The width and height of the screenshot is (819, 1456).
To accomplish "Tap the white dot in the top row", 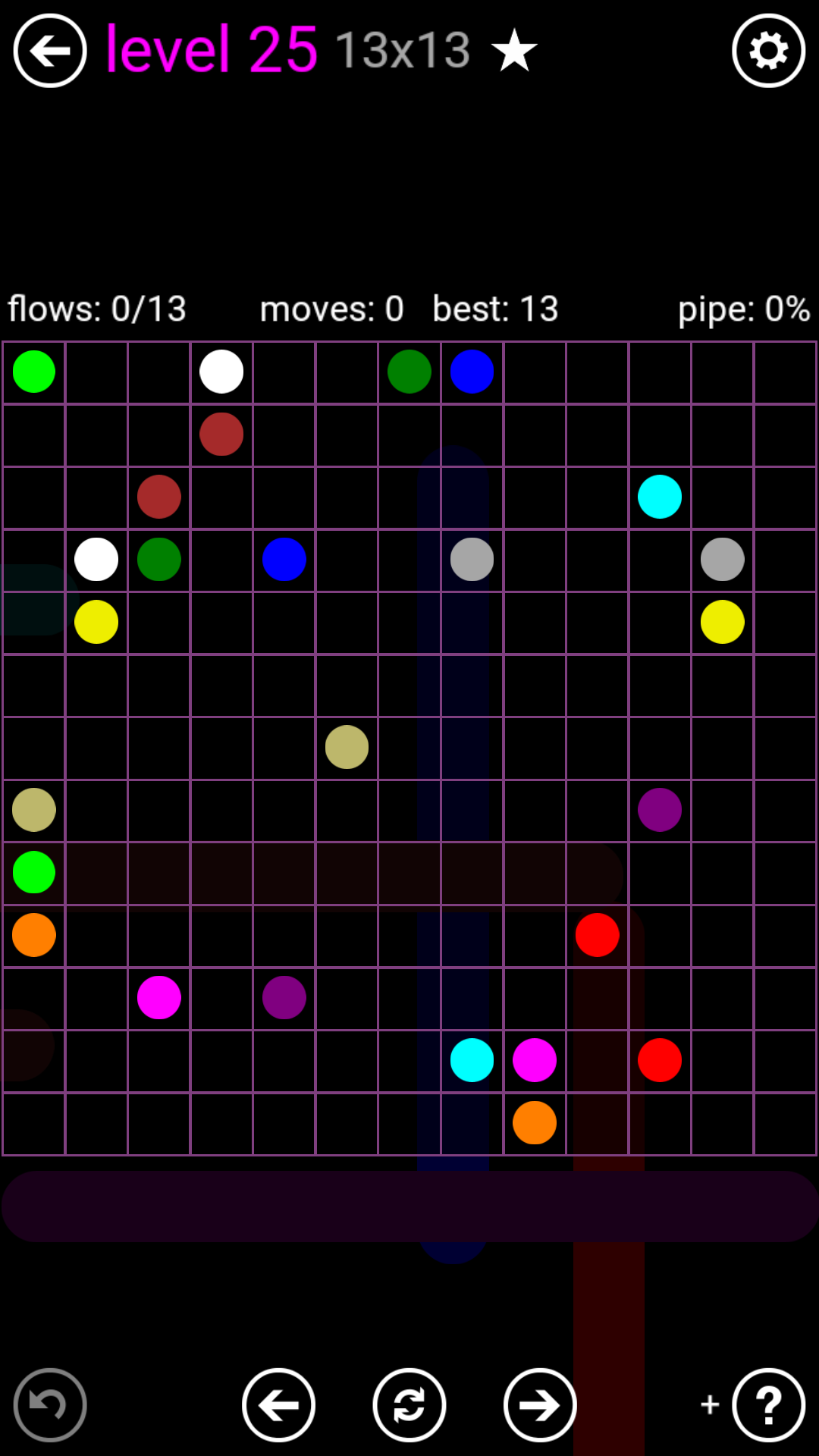I will 221,372.
